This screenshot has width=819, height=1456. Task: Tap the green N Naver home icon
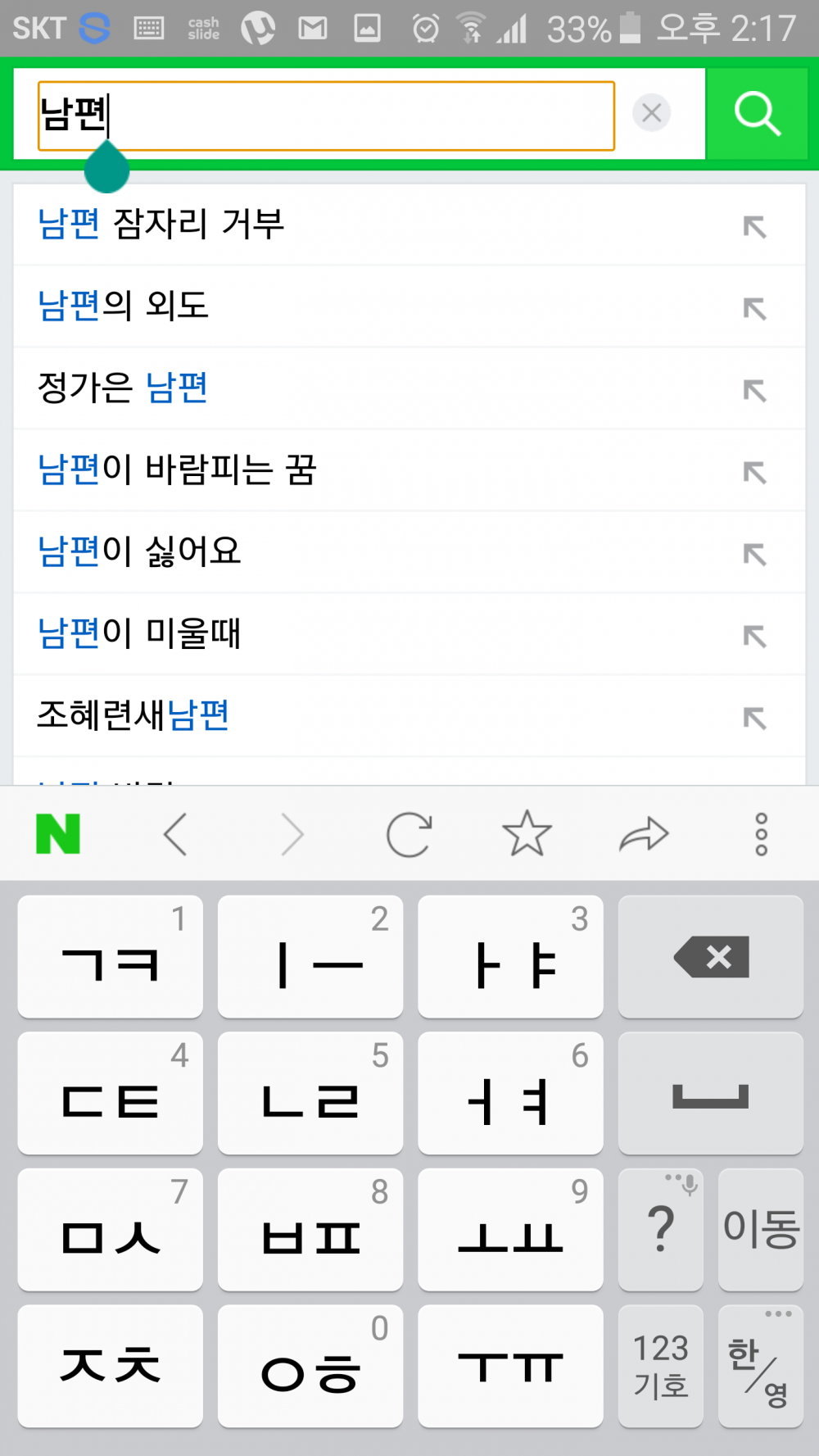(x=58, y=833)
